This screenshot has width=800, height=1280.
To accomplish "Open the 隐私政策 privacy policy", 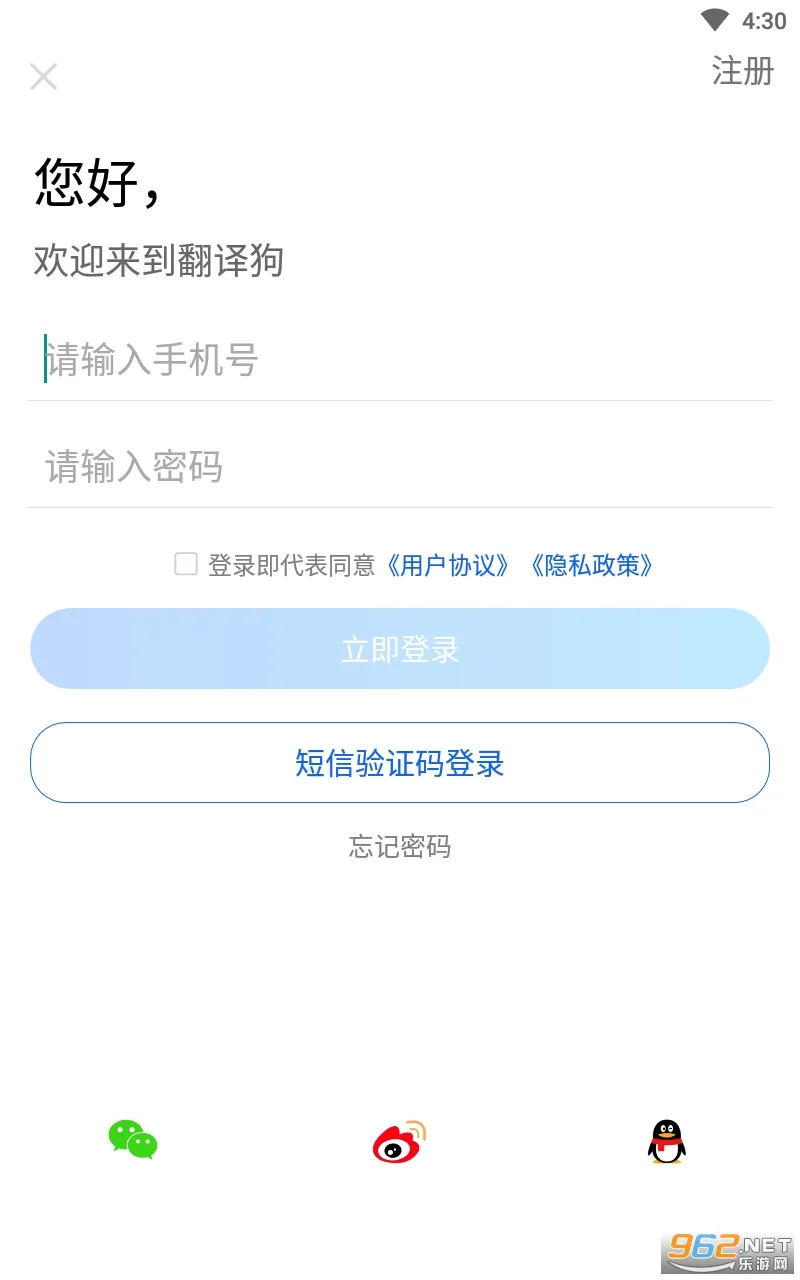I will coord(592,565).
